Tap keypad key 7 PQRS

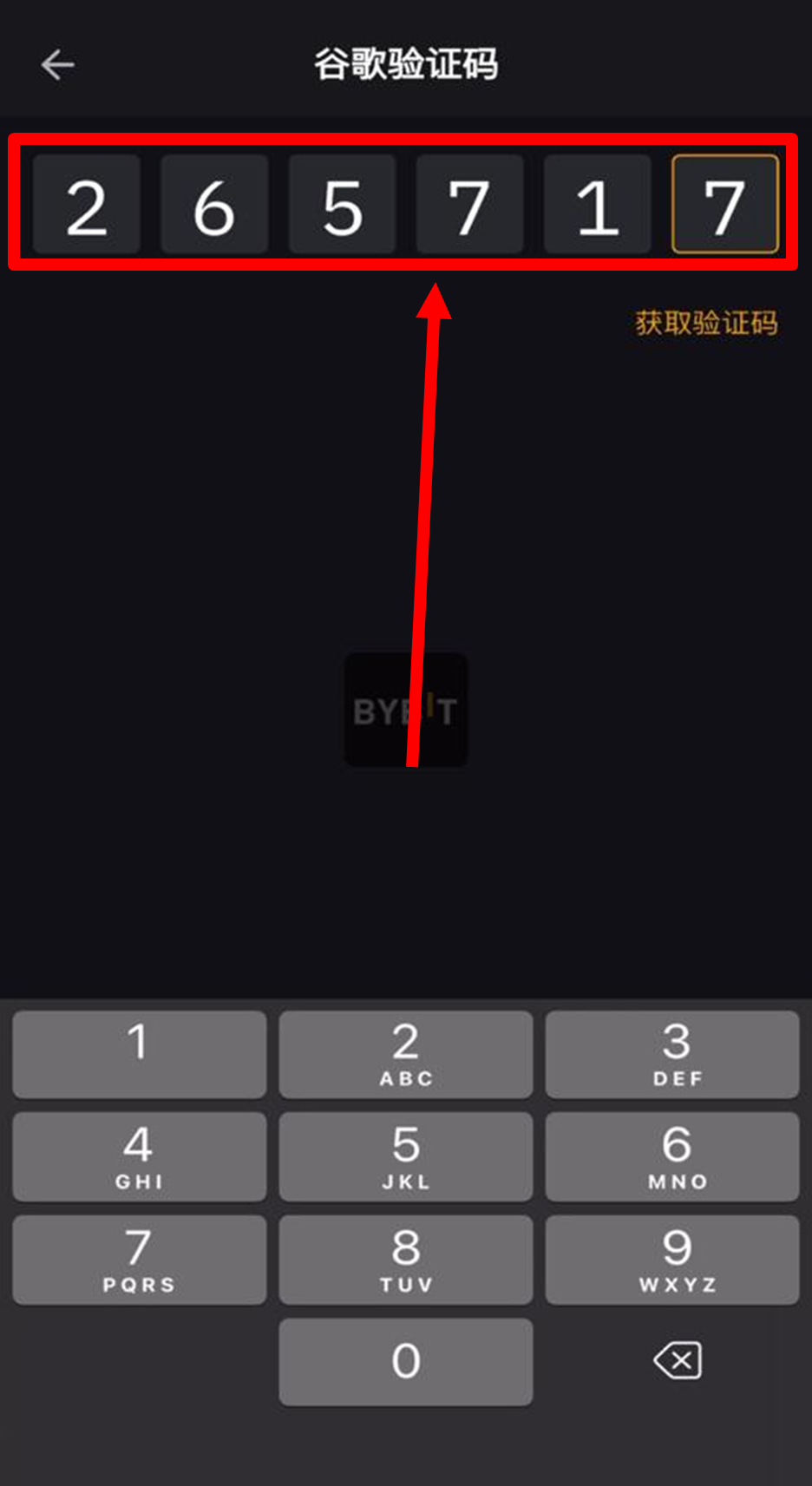click(139, 1260)
